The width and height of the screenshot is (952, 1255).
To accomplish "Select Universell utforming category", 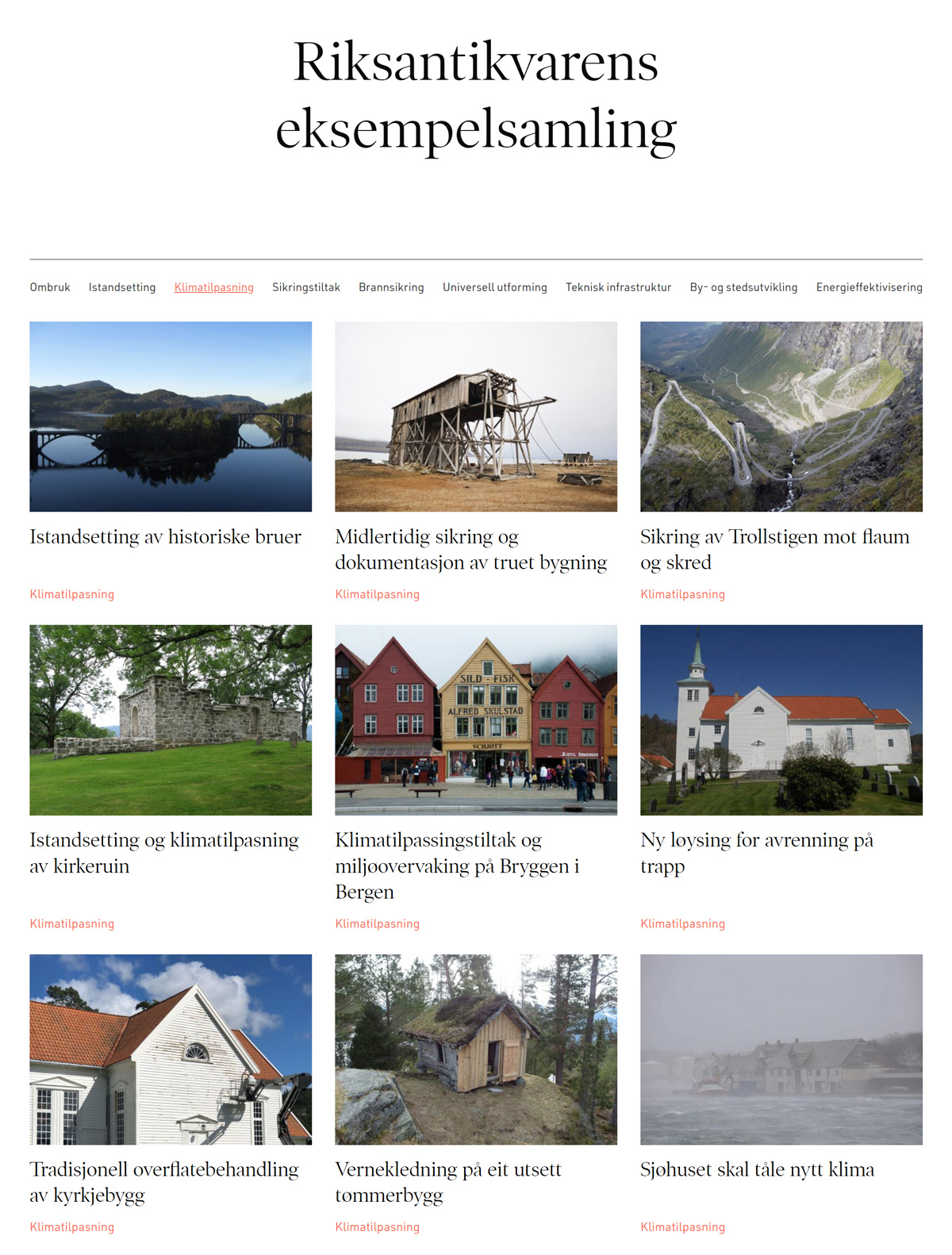I will [494, 287].
